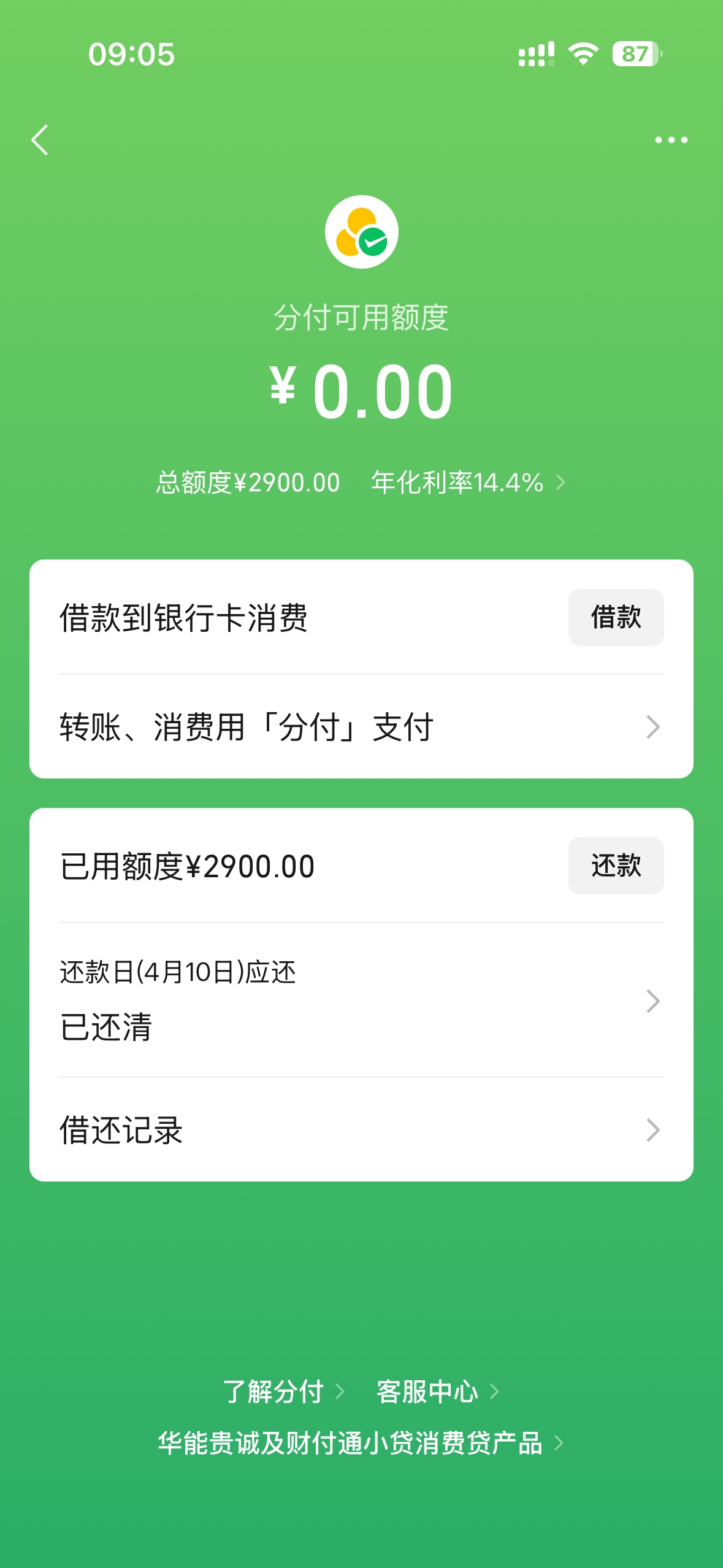Open 华能贵诚及财付通小贷消费贷产品 link

360,1443
